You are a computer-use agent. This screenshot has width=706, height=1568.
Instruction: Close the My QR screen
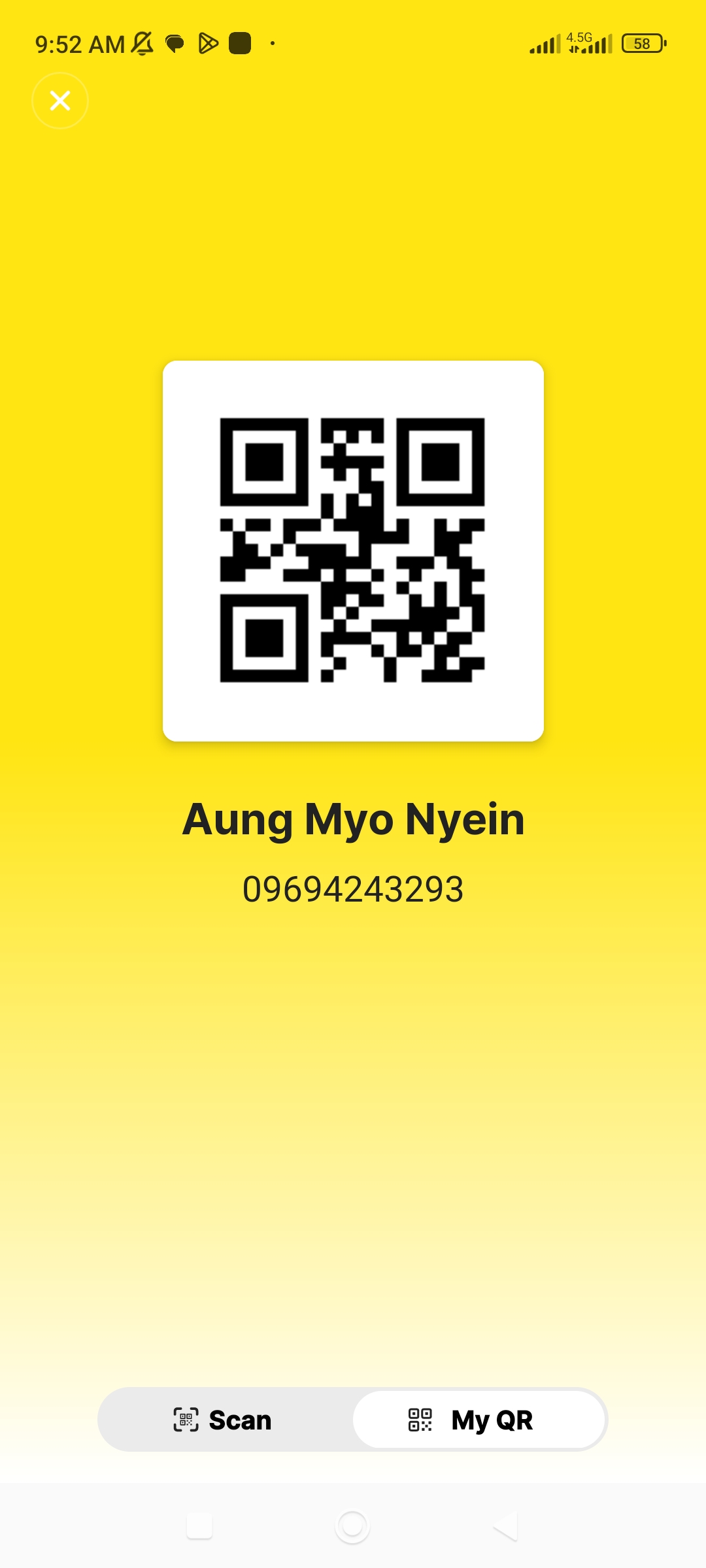pos(60,101)
